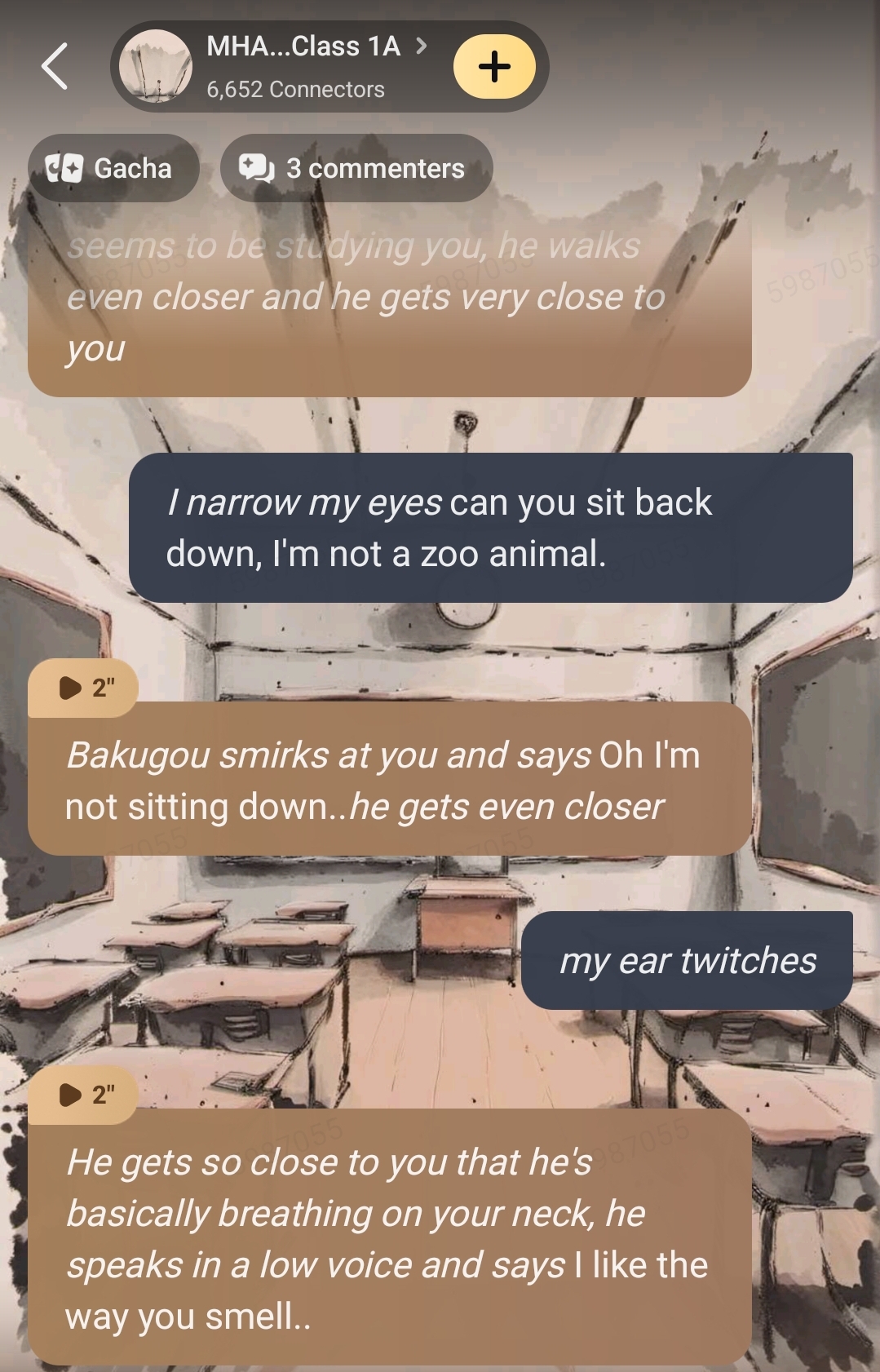The image size is (880, 1372).
Task: Open MHA...Class 1A character profile
Action: coord(303,47)
